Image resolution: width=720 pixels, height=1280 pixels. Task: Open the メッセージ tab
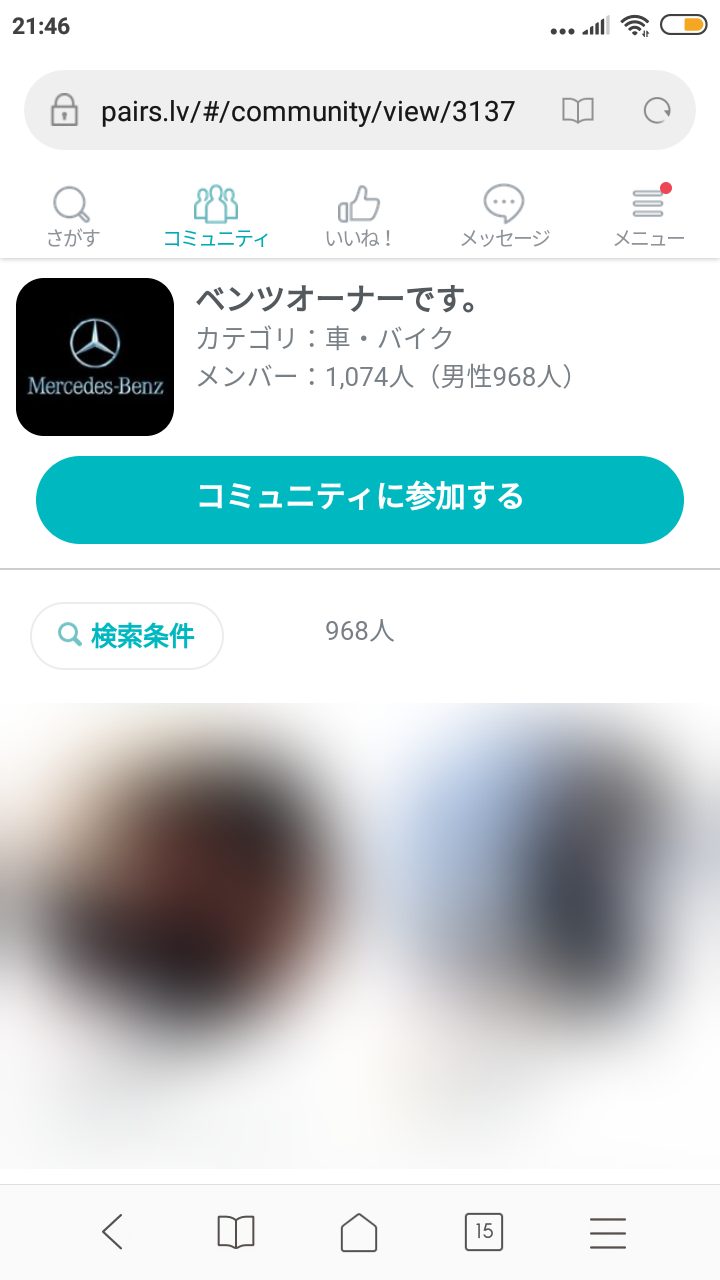click(x=504, y=217)
